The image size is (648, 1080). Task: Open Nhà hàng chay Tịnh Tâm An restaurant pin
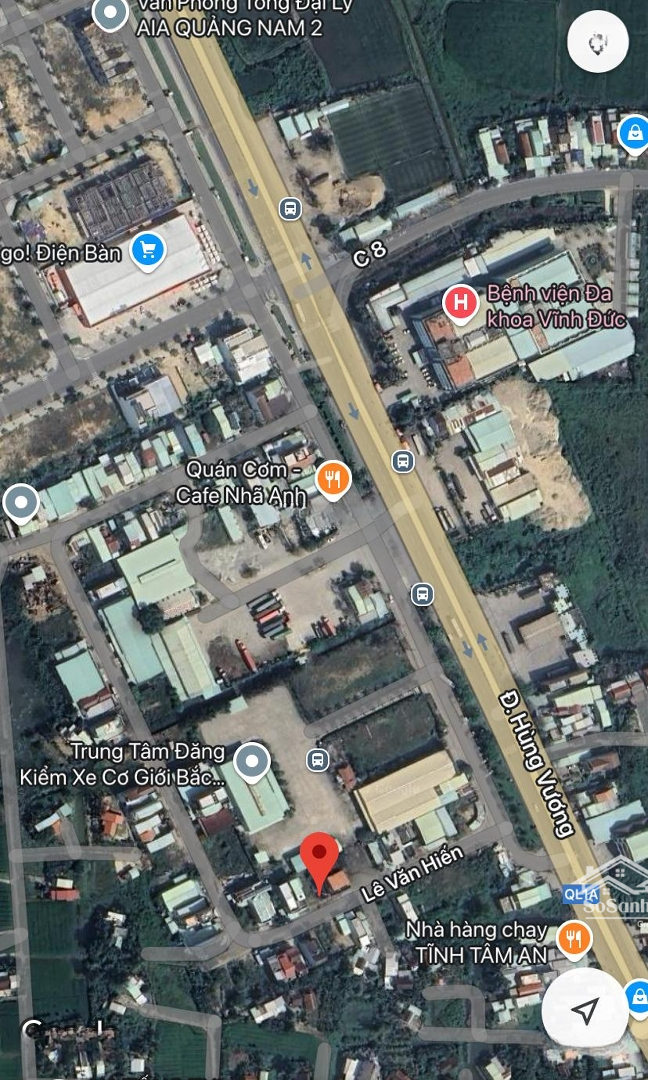click(x=574, y=938)
